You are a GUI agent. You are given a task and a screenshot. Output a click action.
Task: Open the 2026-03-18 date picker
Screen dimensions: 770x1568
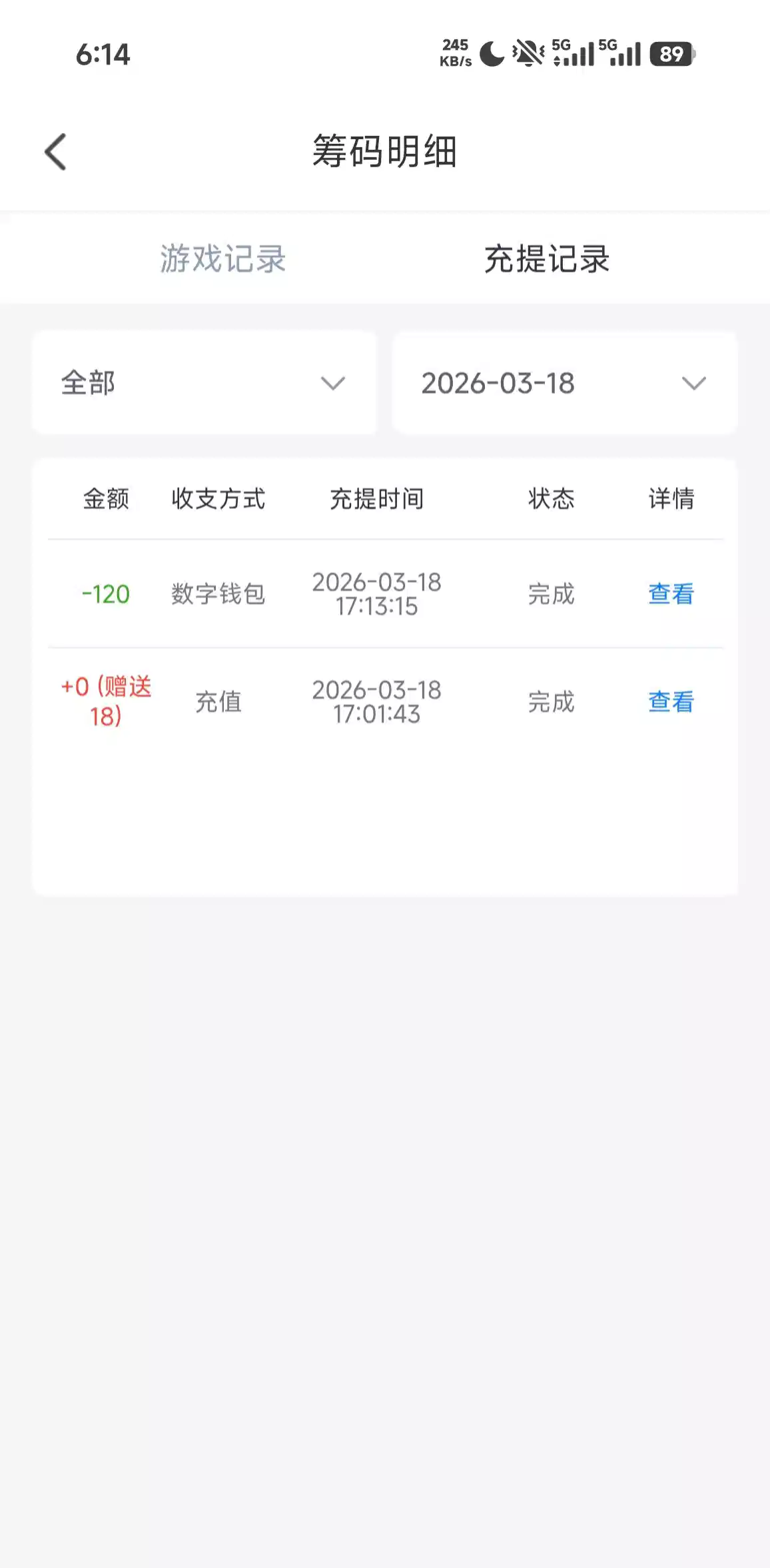click(564, 383)
